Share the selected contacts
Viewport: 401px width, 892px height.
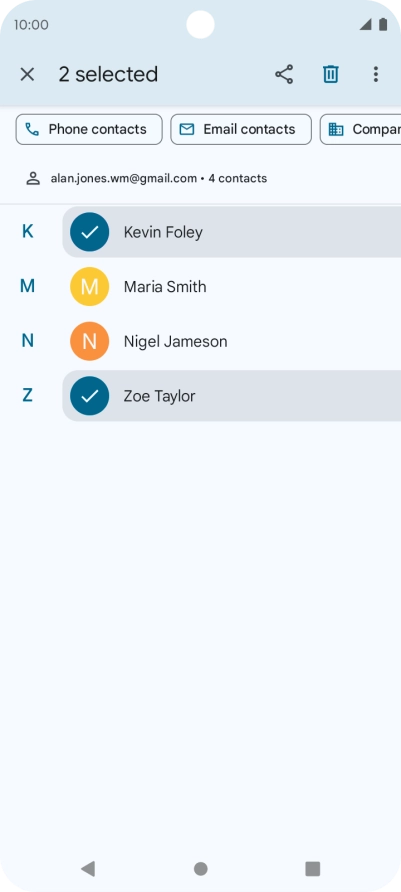(284, 75)
